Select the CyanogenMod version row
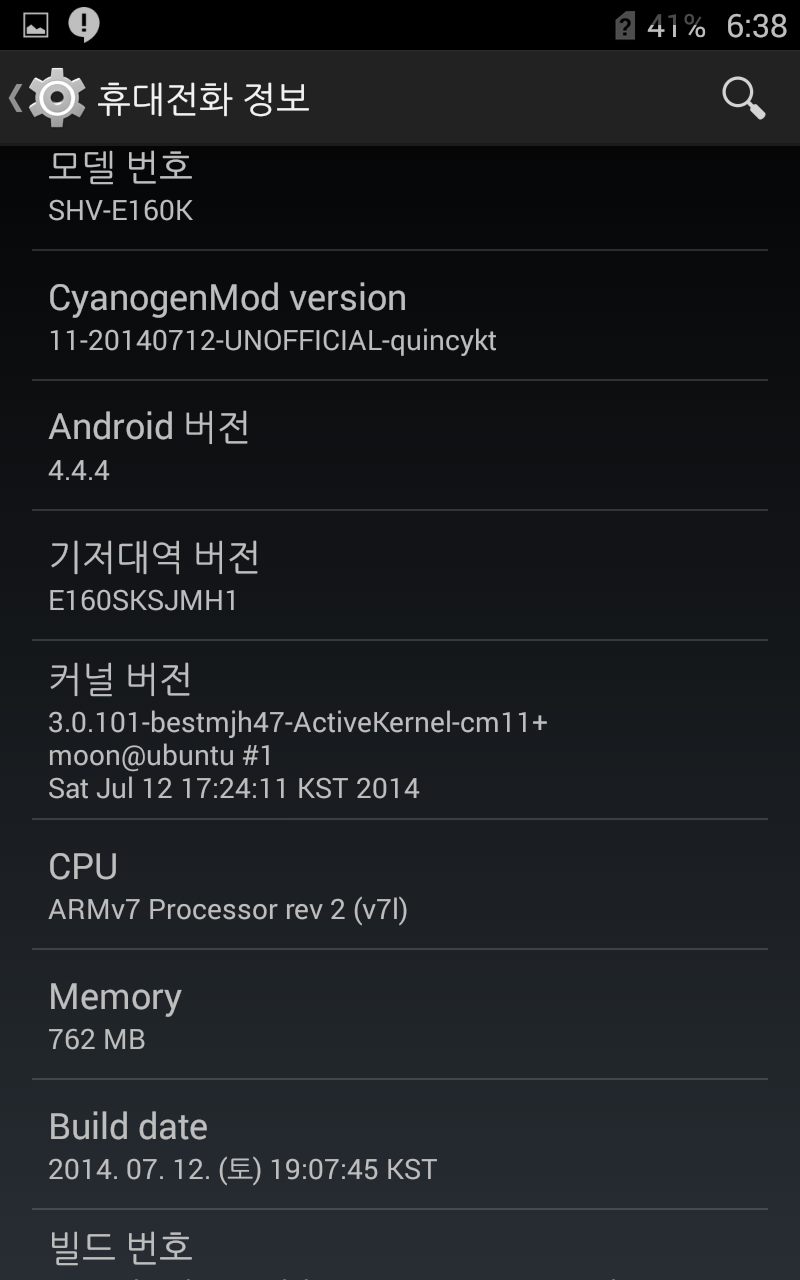The width and height of the screenshot is (800, 1280). pos(400,316)
